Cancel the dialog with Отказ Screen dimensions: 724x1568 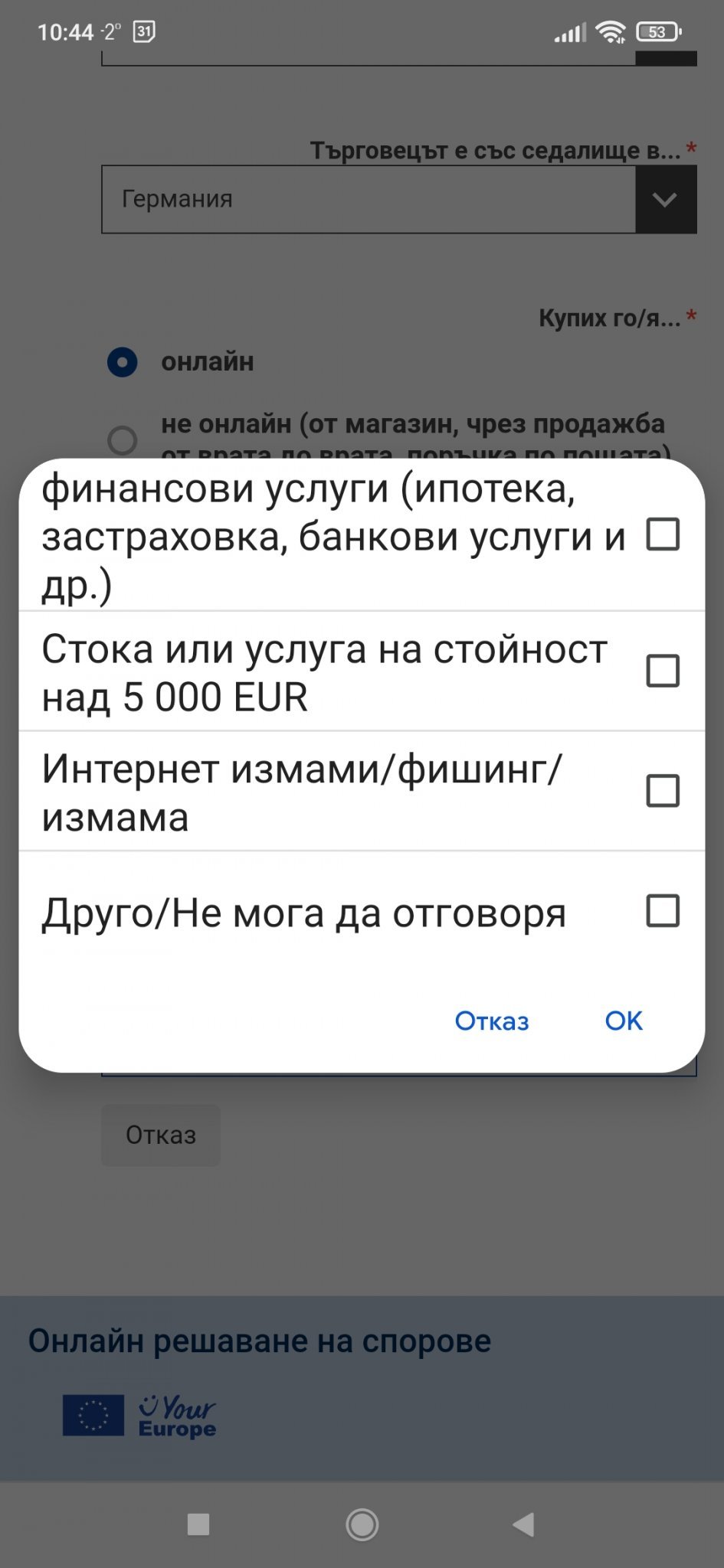coord(492,1021)
